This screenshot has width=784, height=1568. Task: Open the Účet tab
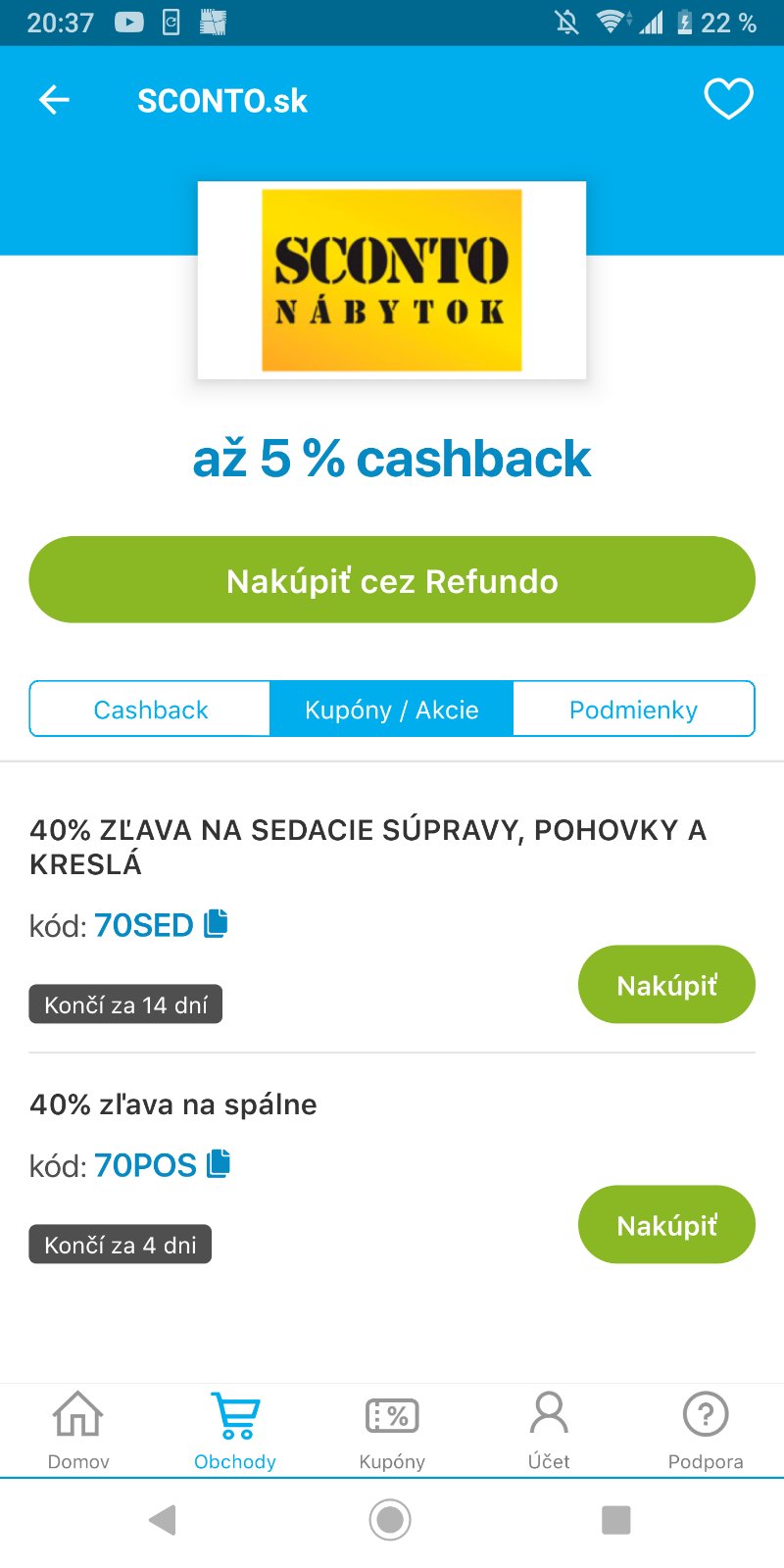(549, 1430)
